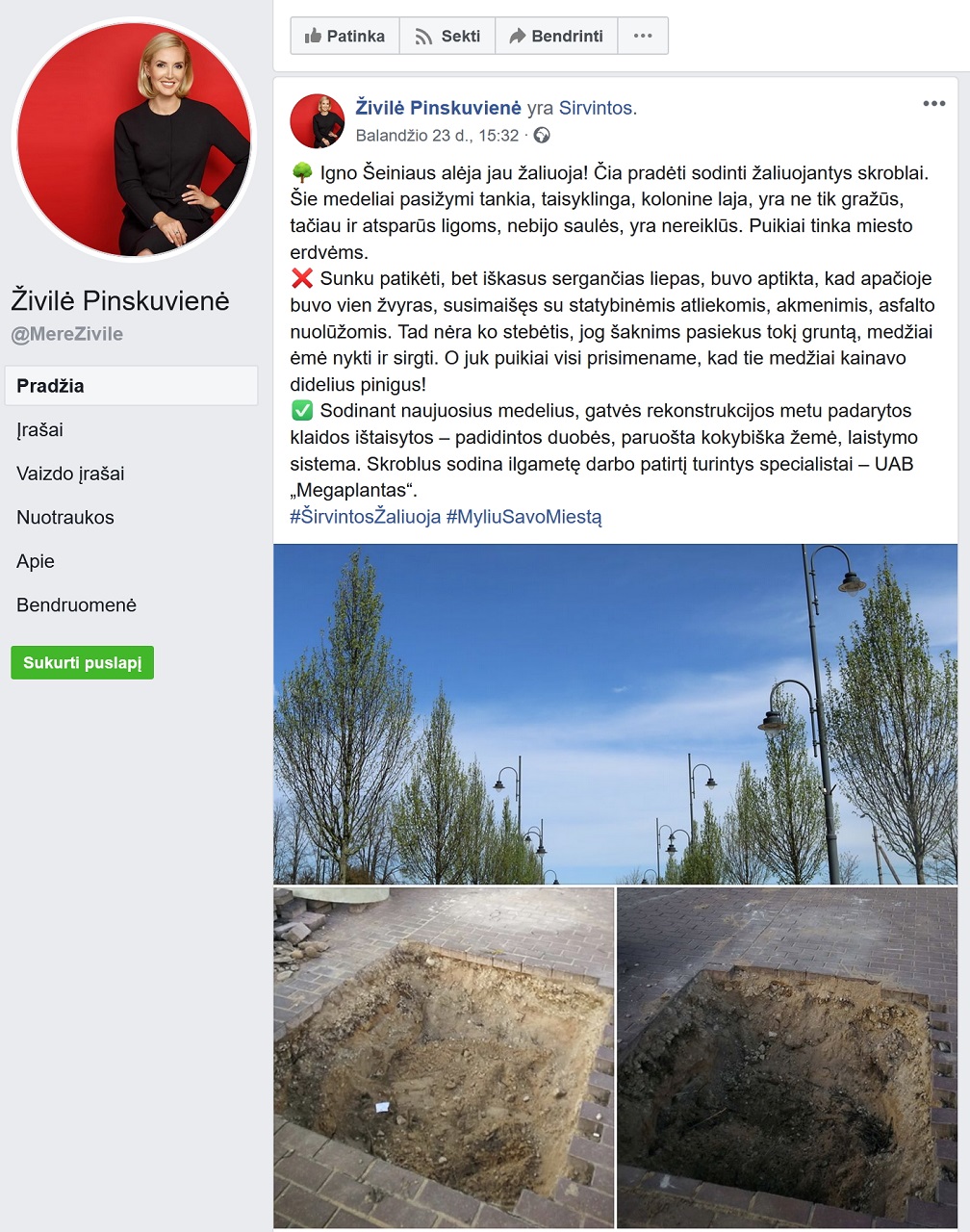
Task: Open more page actions beside Bendrinti
Action: pos(643,36)
